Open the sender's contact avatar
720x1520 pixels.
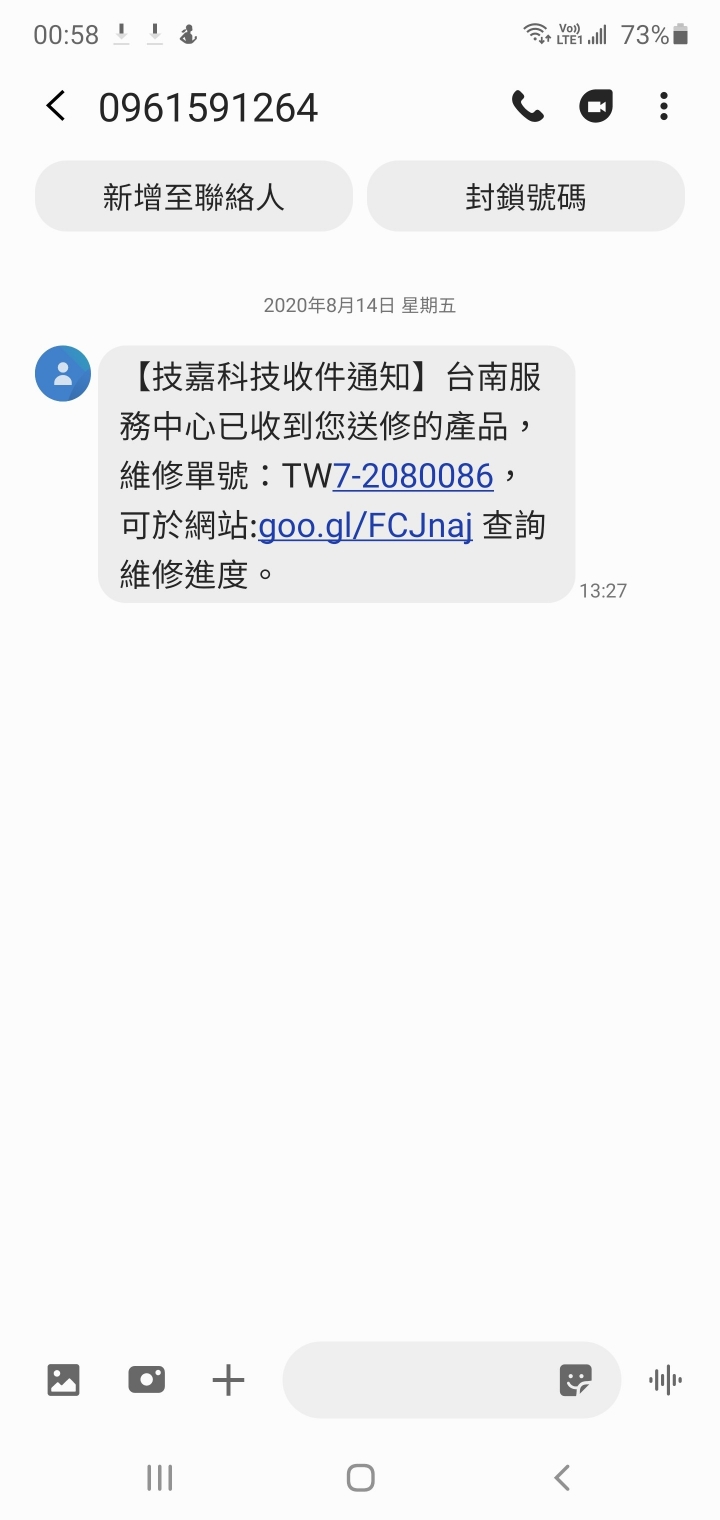coord(63,374)
